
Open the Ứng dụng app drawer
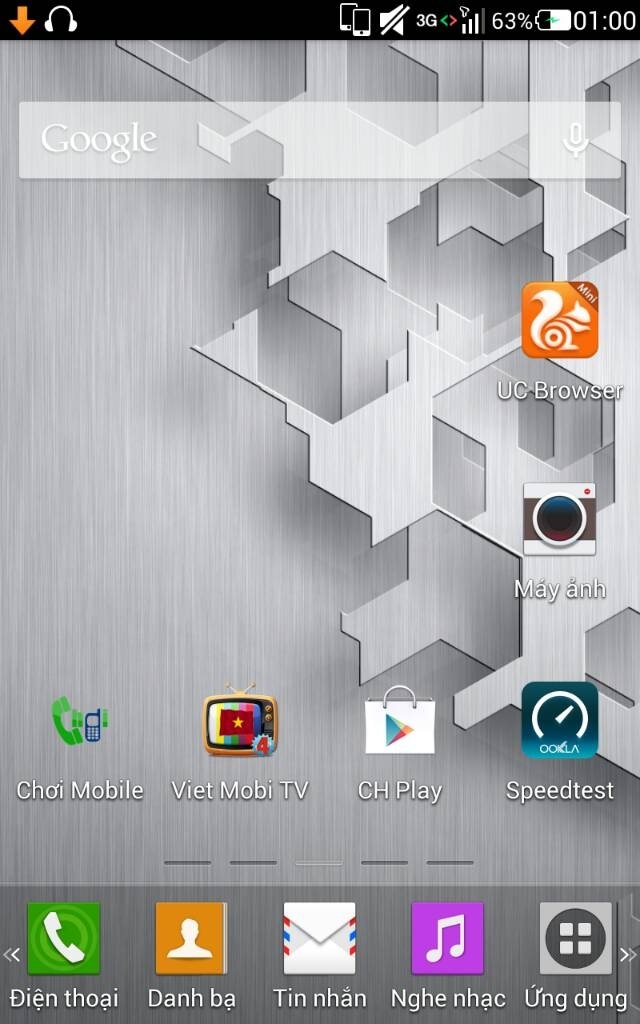pos(576,939)
